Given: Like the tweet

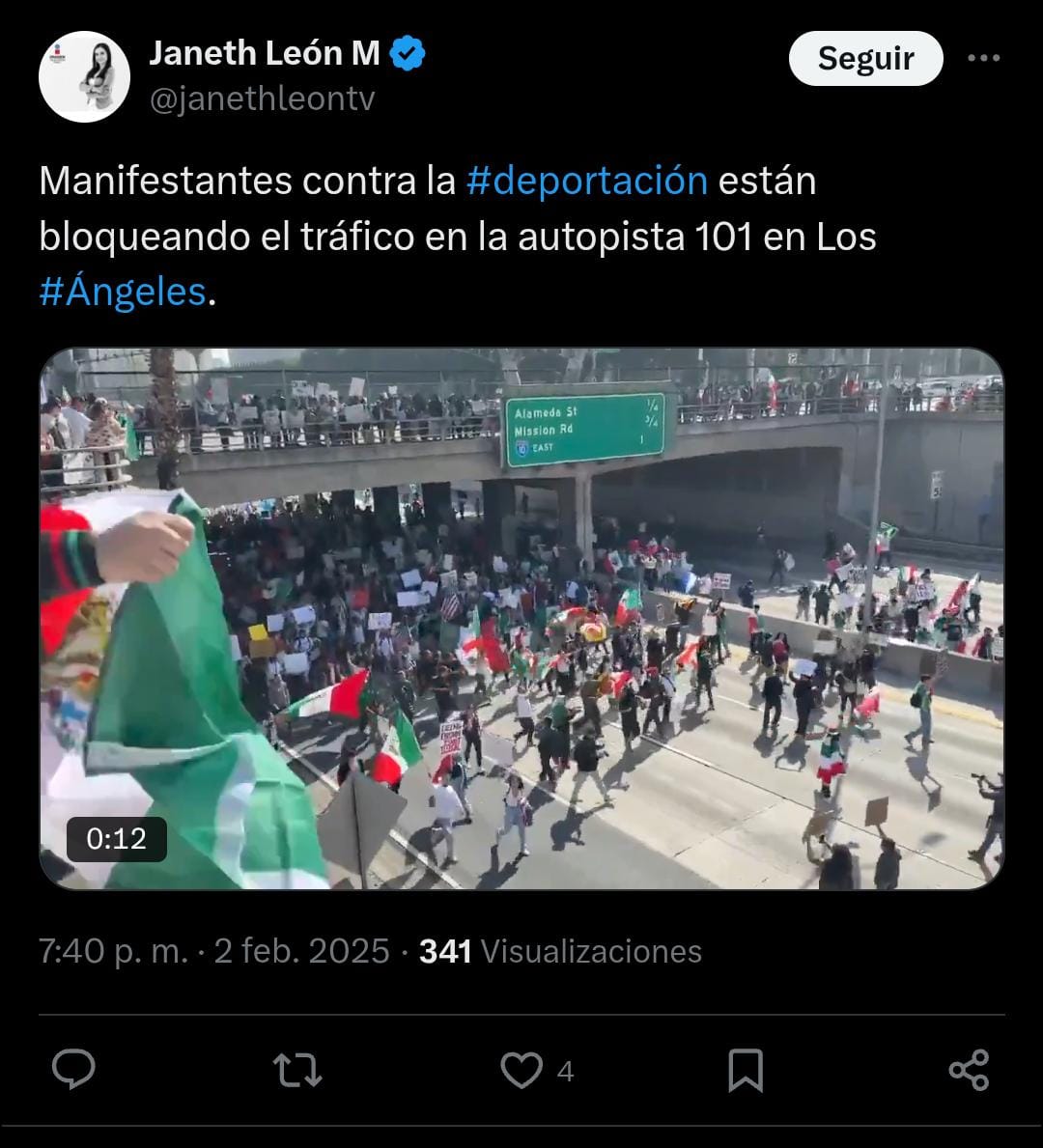Looking at the screenshot, I should (522, 1070).
